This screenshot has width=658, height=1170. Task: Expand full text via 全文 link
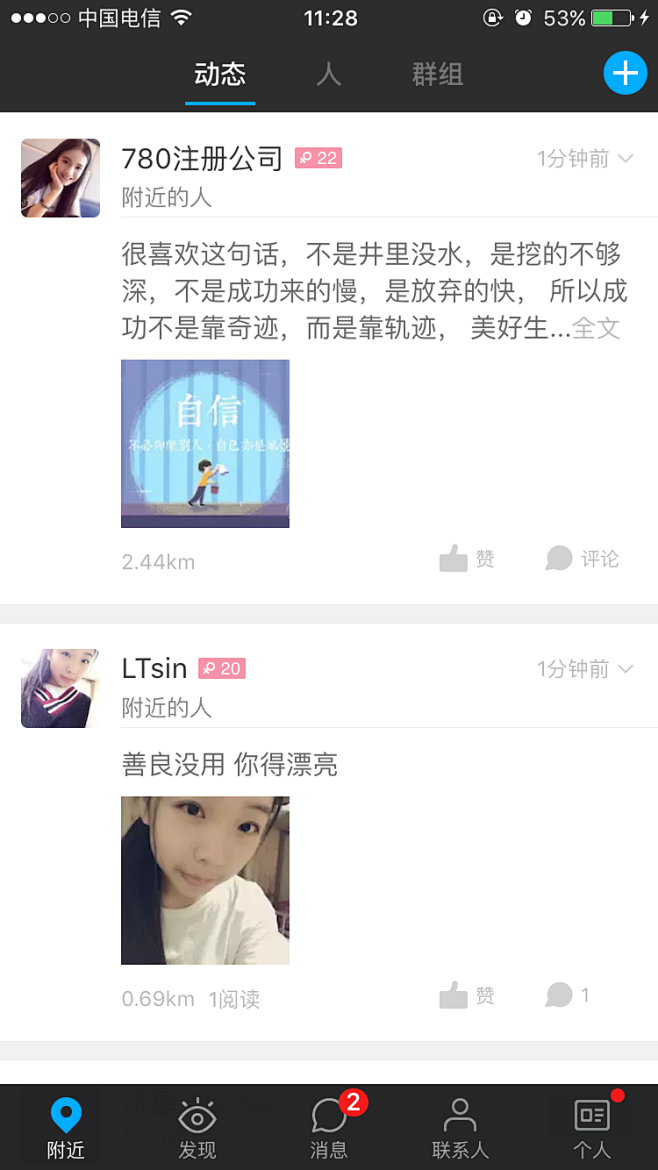coord(596,328)
